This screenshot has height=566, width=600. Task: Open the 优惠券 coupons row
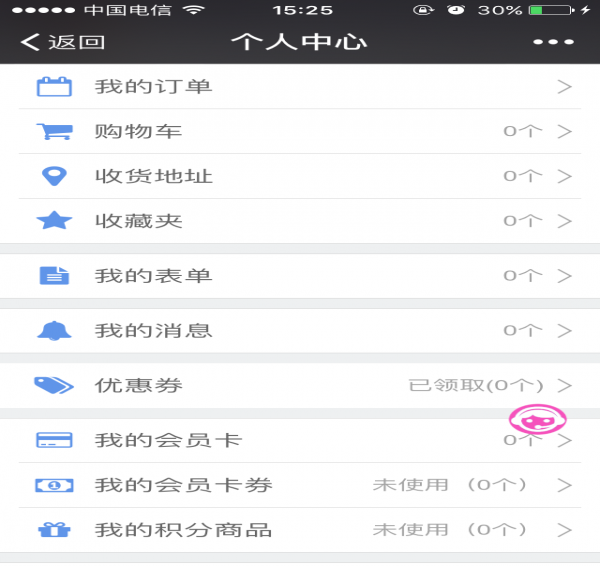(300, 385)
